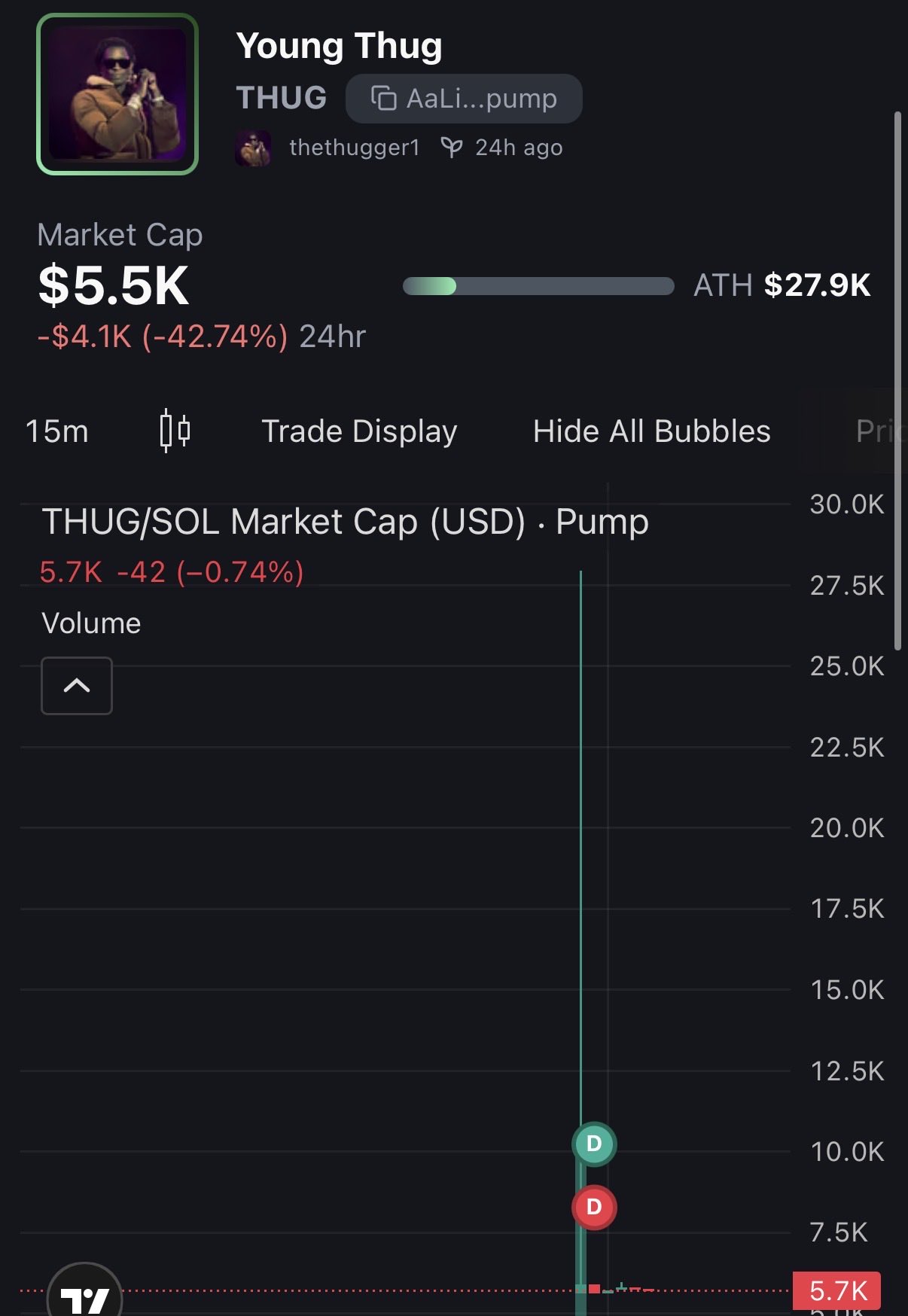Tap the red D trade bubble
The height and width of the screenshot is (1316, 908).
(x=594, y=1207)
